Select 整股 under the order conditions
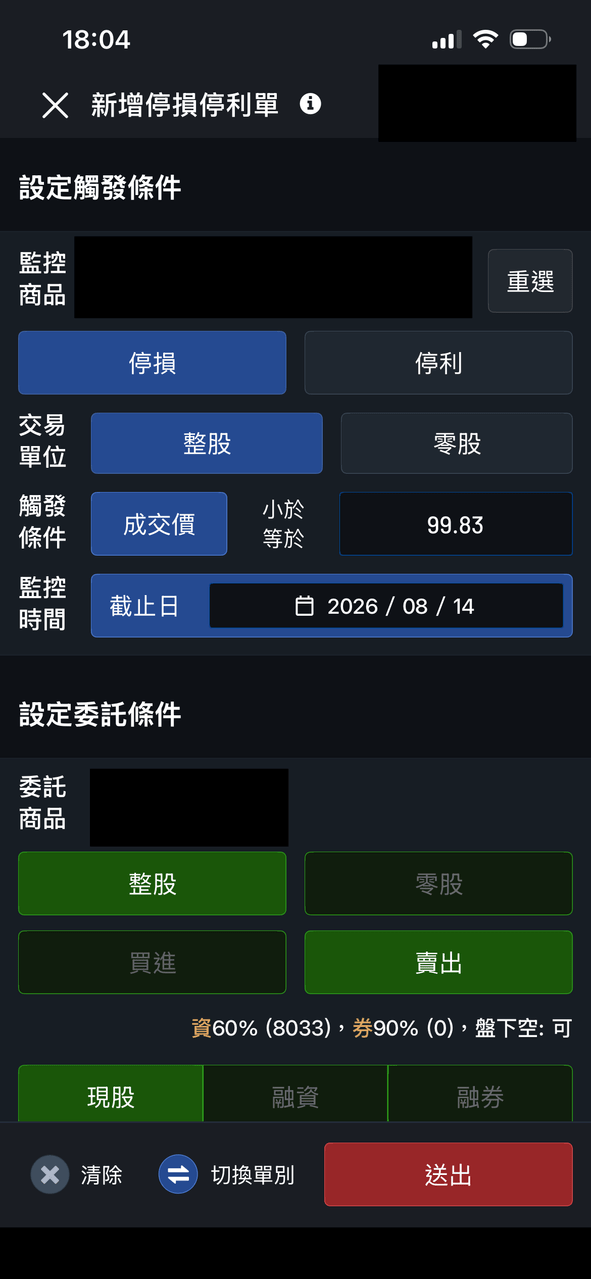The width and height of the screenshot is (591, 1279). click(152, 884)
